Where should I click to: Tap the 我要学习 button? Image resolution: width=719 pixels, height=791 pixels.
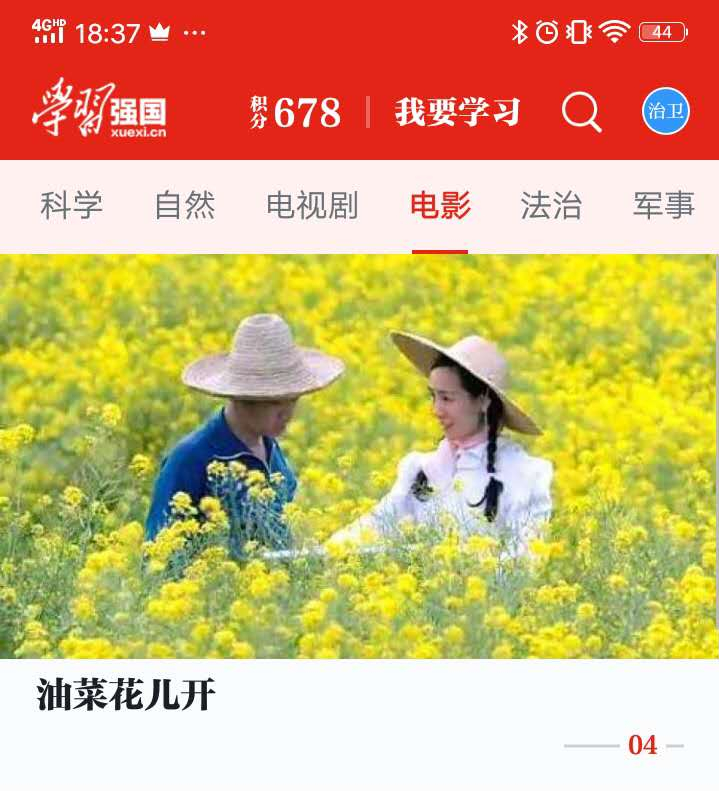[x=457, y=112]
